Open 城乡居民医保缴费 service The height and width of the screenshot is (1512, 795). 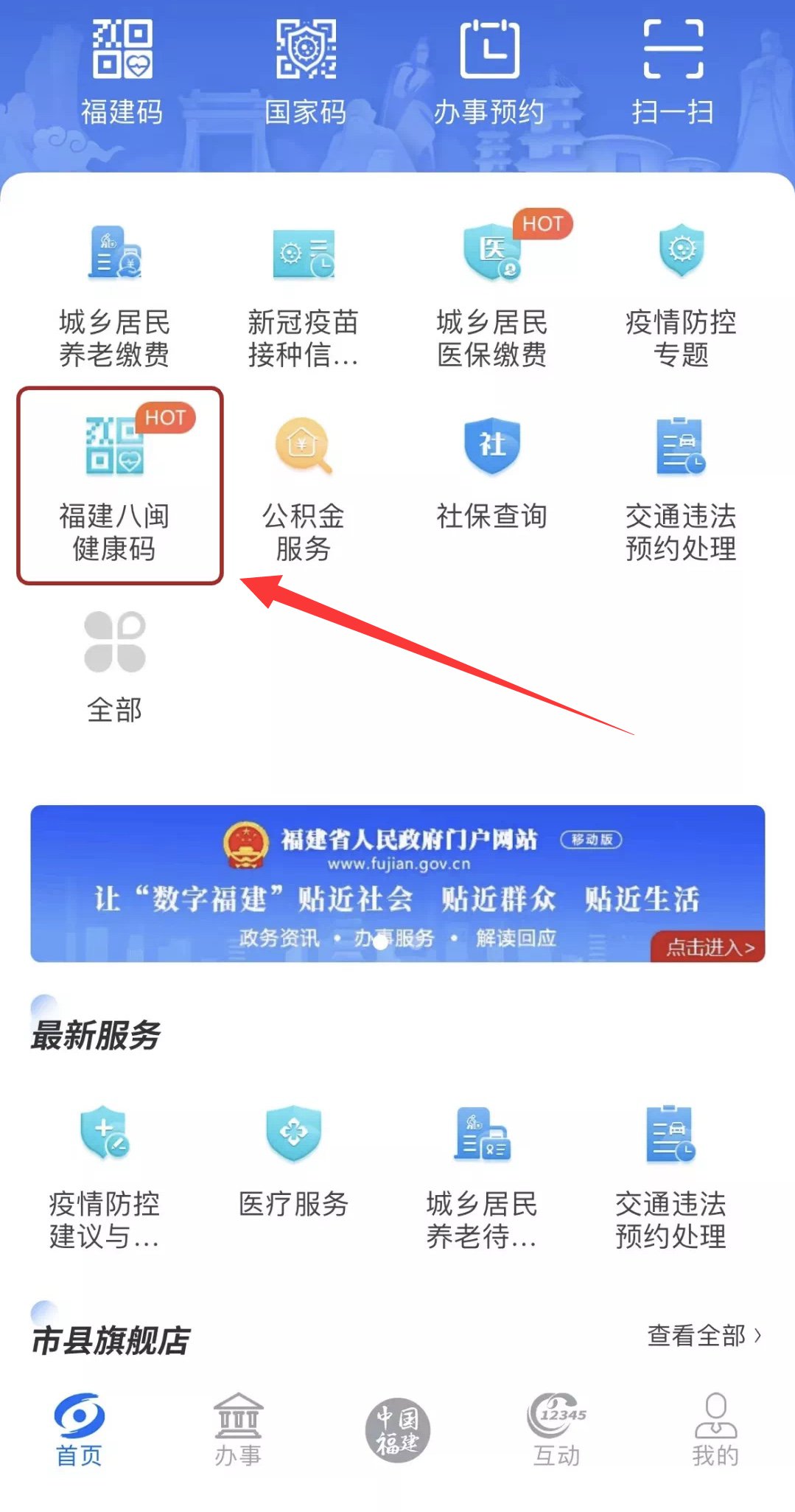(491, 295)
